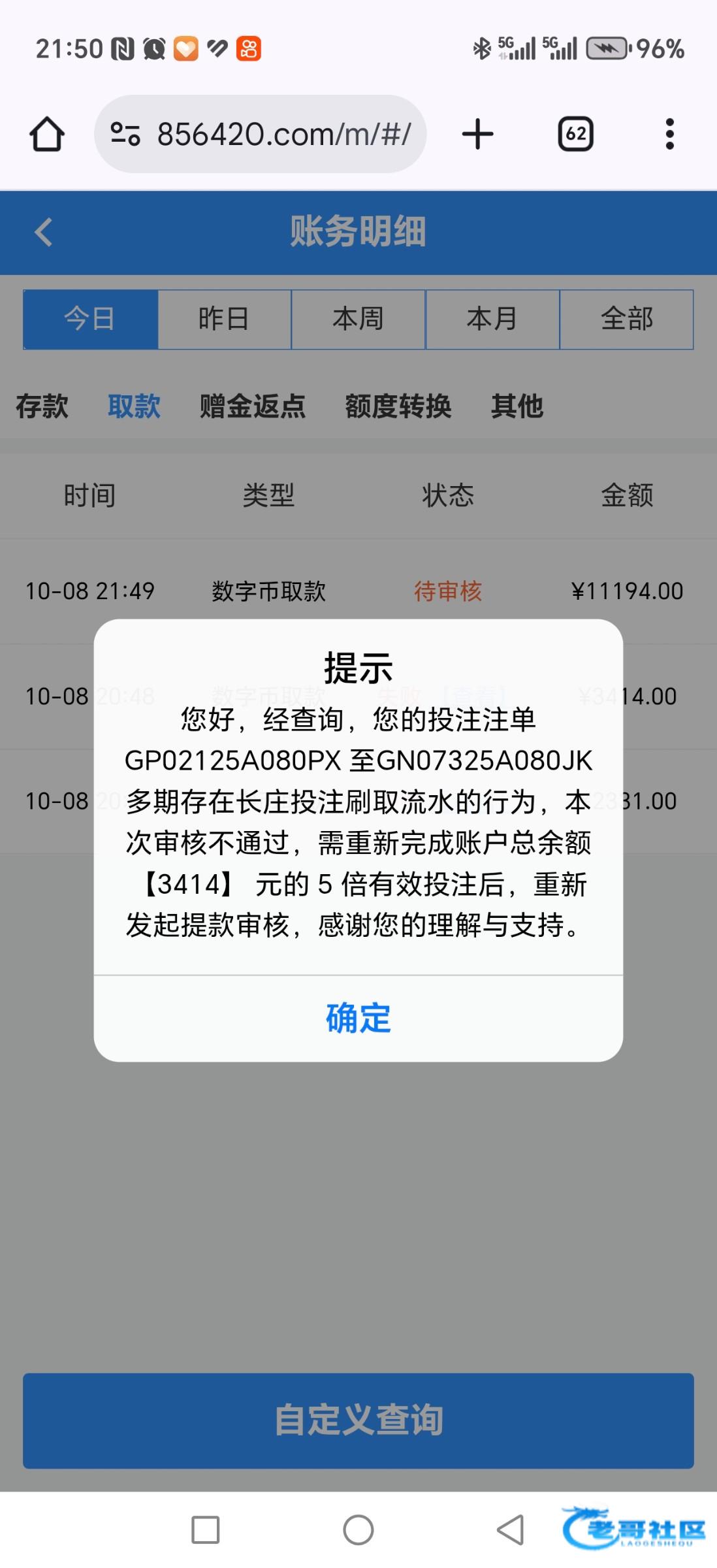Image resolution: width=717 pixels, height=1568 pixels.
Task: Go to system home screen
Action: [358, 1530]
